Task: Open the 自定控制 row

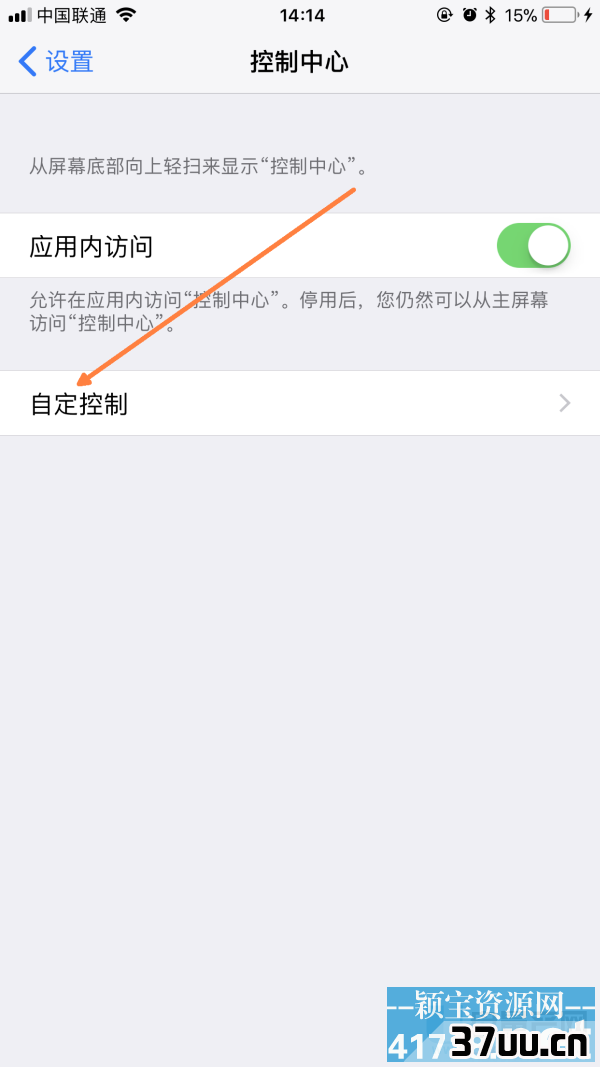Action: point(300,404)
